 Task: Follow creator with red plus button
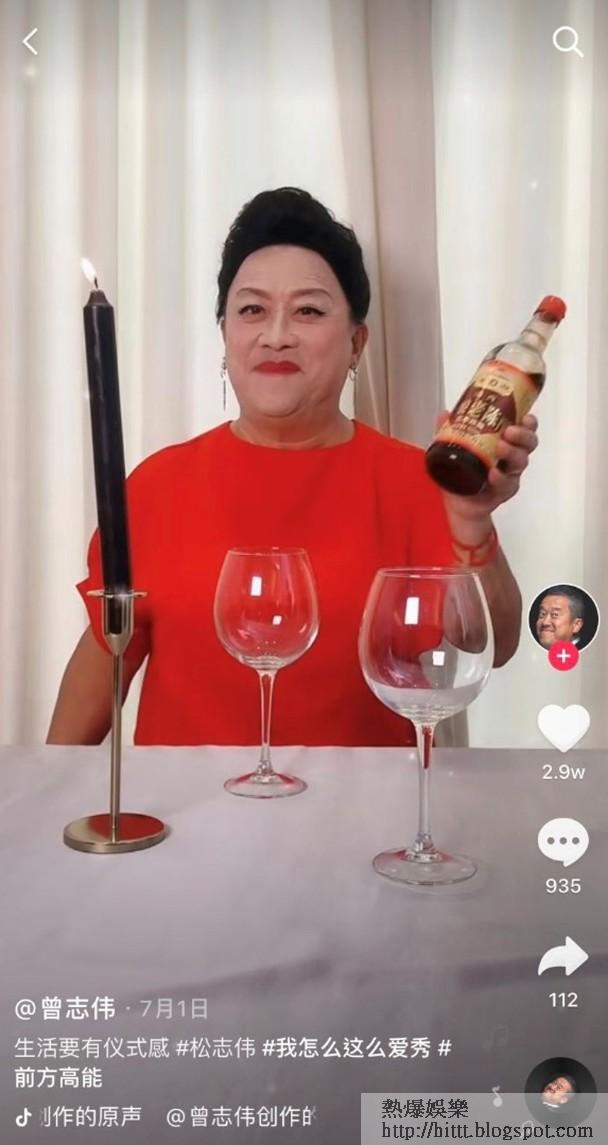(x=563, y=657)
